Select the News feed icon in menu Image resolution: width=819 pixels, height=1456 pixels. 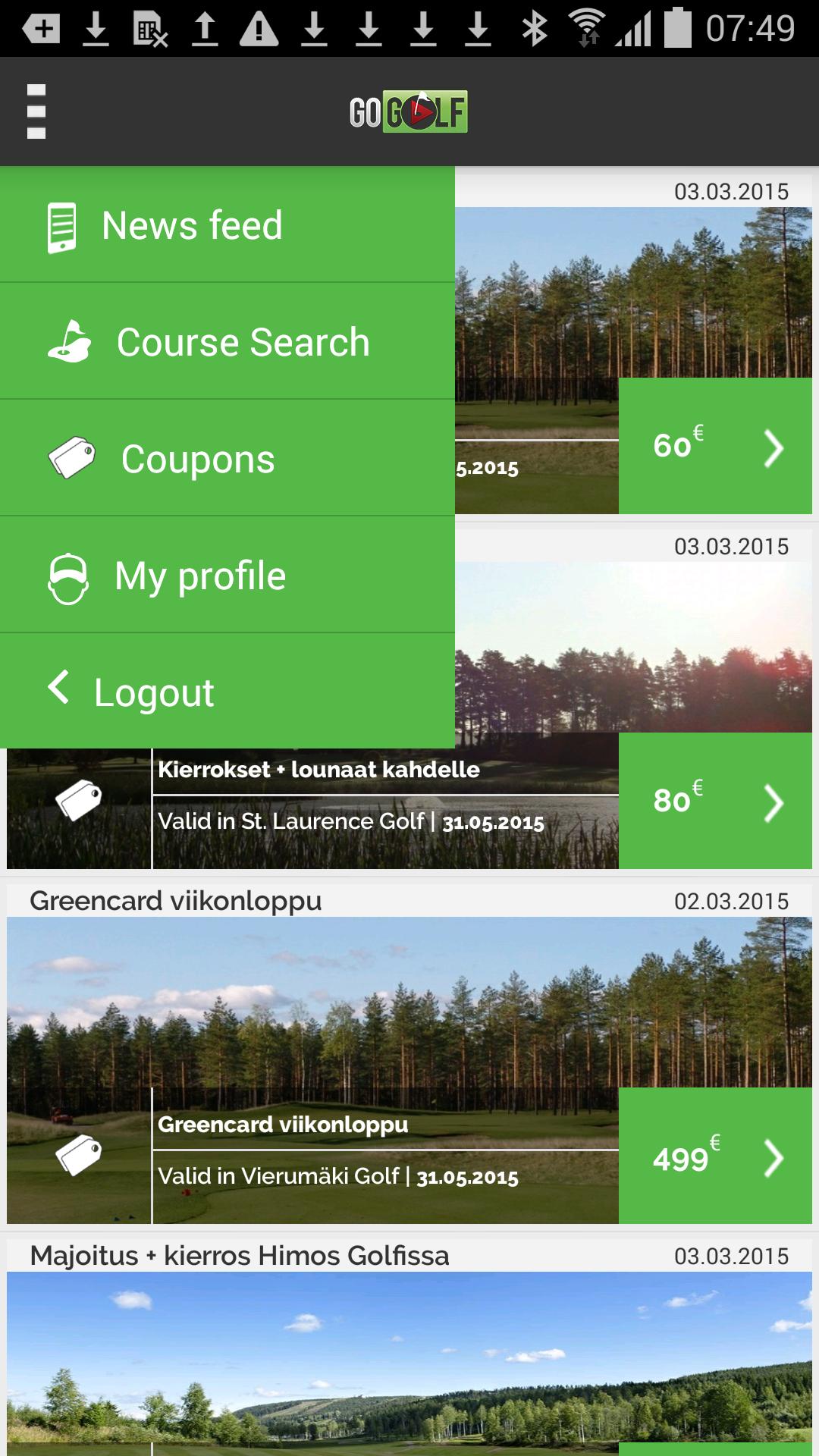[x=61, y=226]
